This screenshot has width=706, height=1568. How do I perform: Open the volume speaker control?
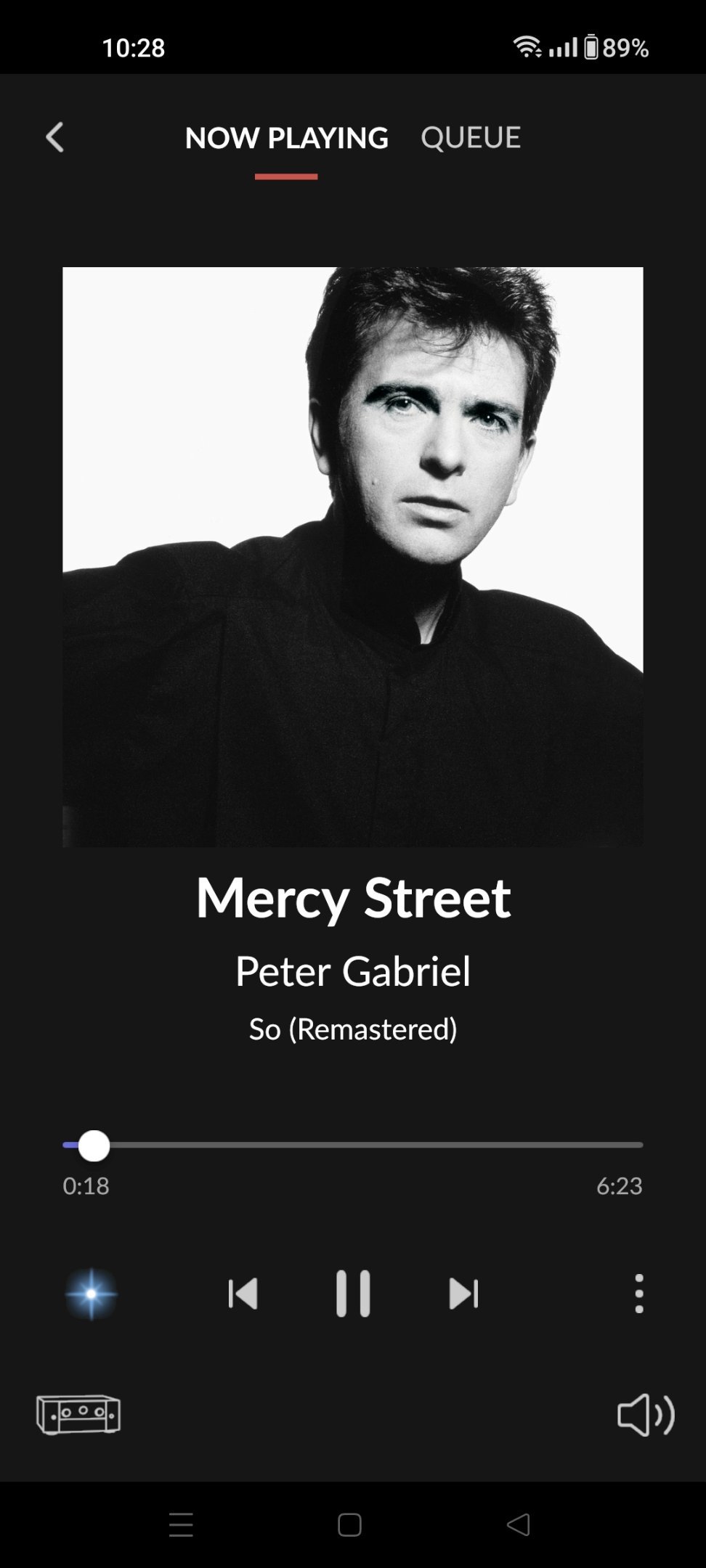coord(646,1414)
